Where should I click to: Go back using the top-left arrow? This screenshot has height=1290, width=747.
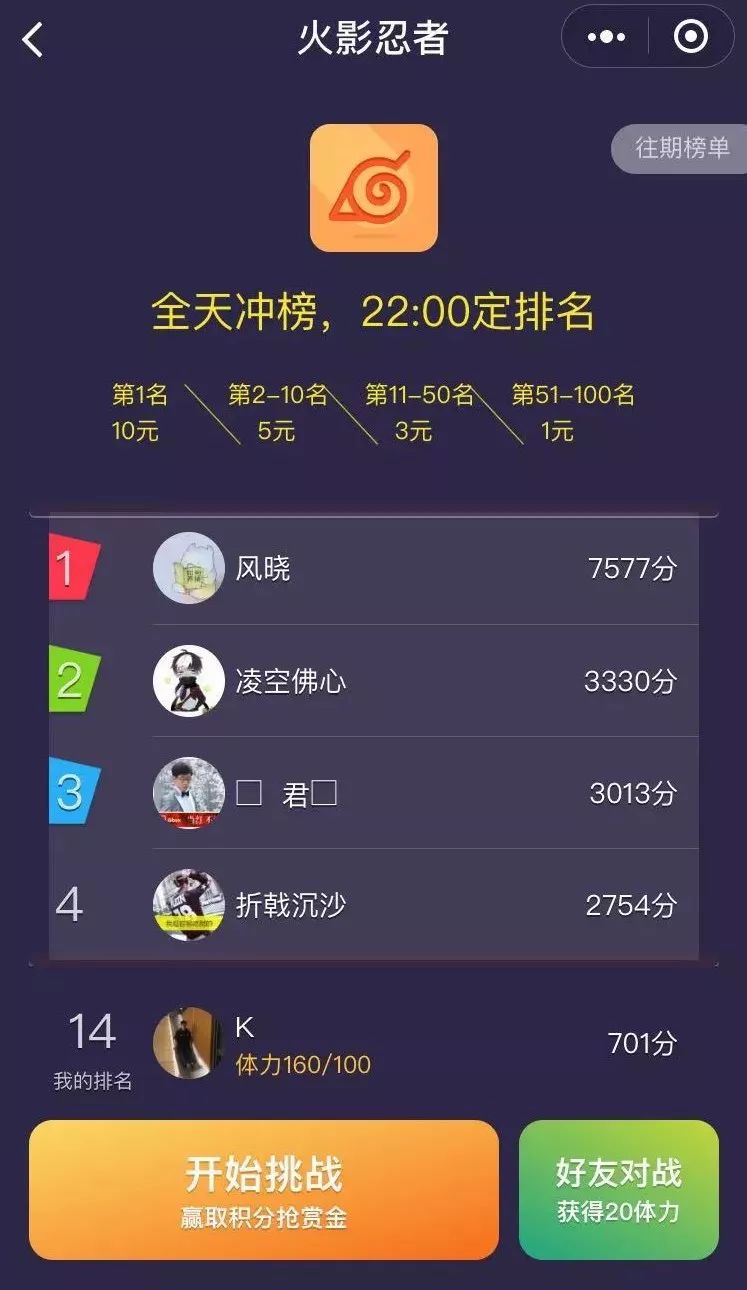coord(33,40)
